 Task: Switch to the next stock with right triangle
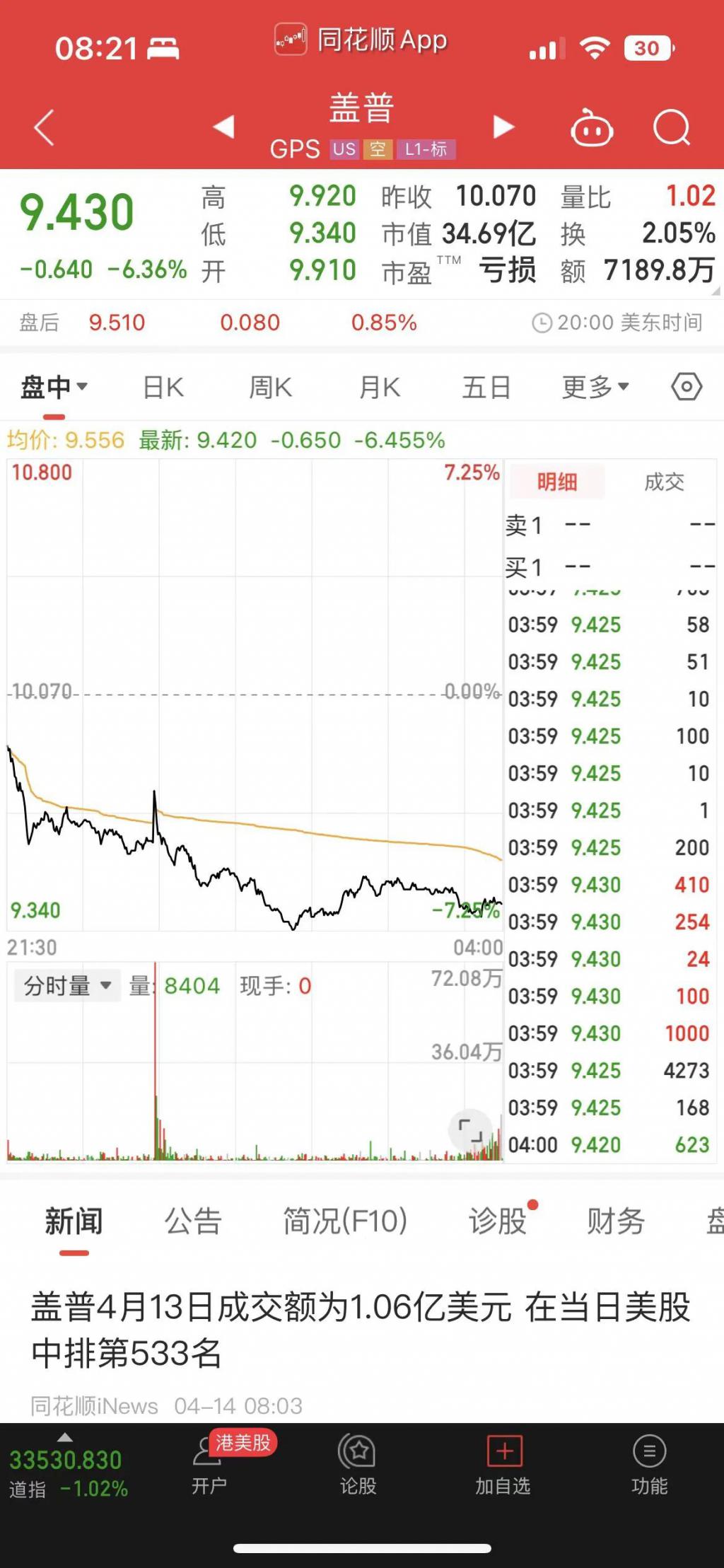pos(503,127)
